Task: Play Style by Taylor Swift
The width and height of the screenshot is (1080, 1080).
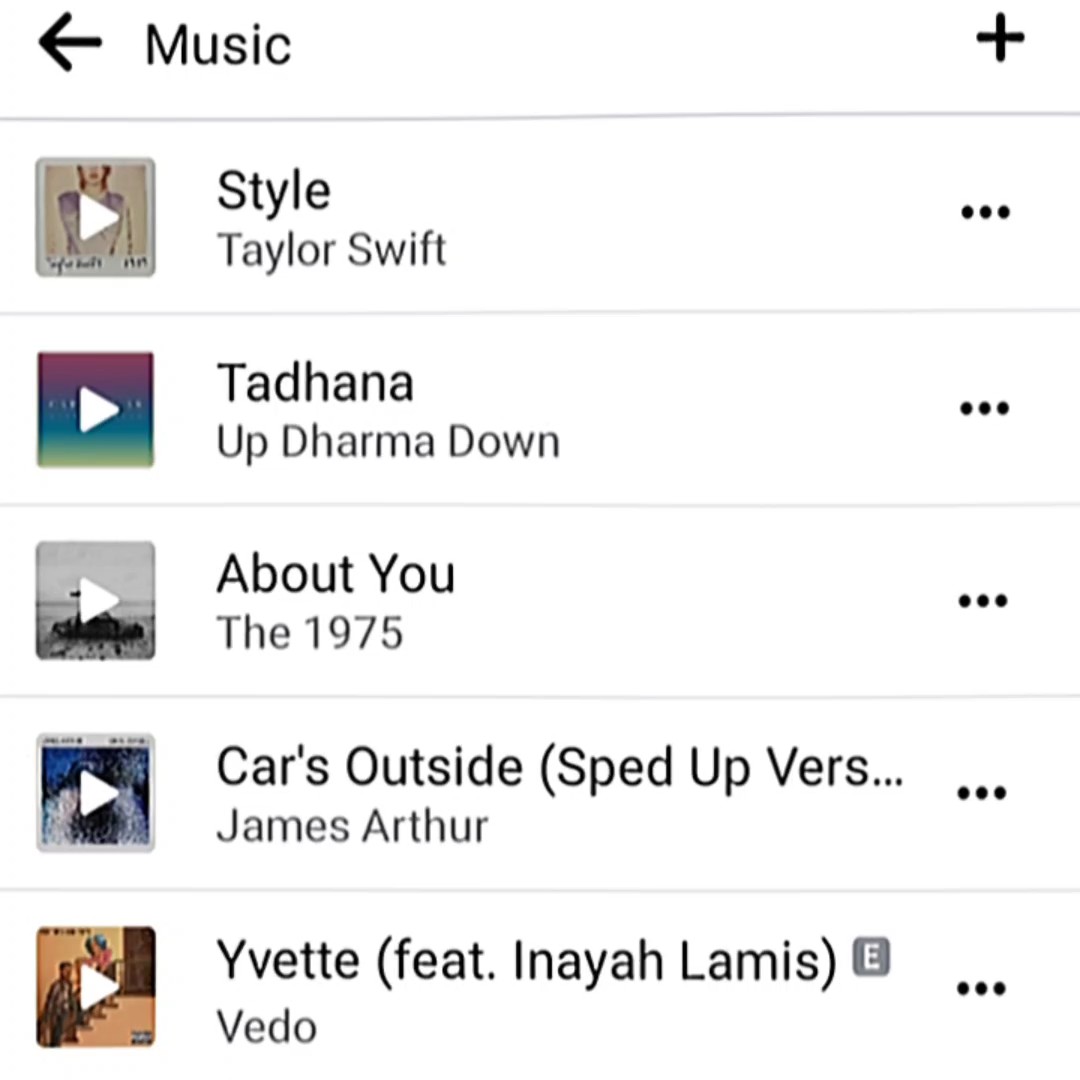Action: tap(96, 217)
